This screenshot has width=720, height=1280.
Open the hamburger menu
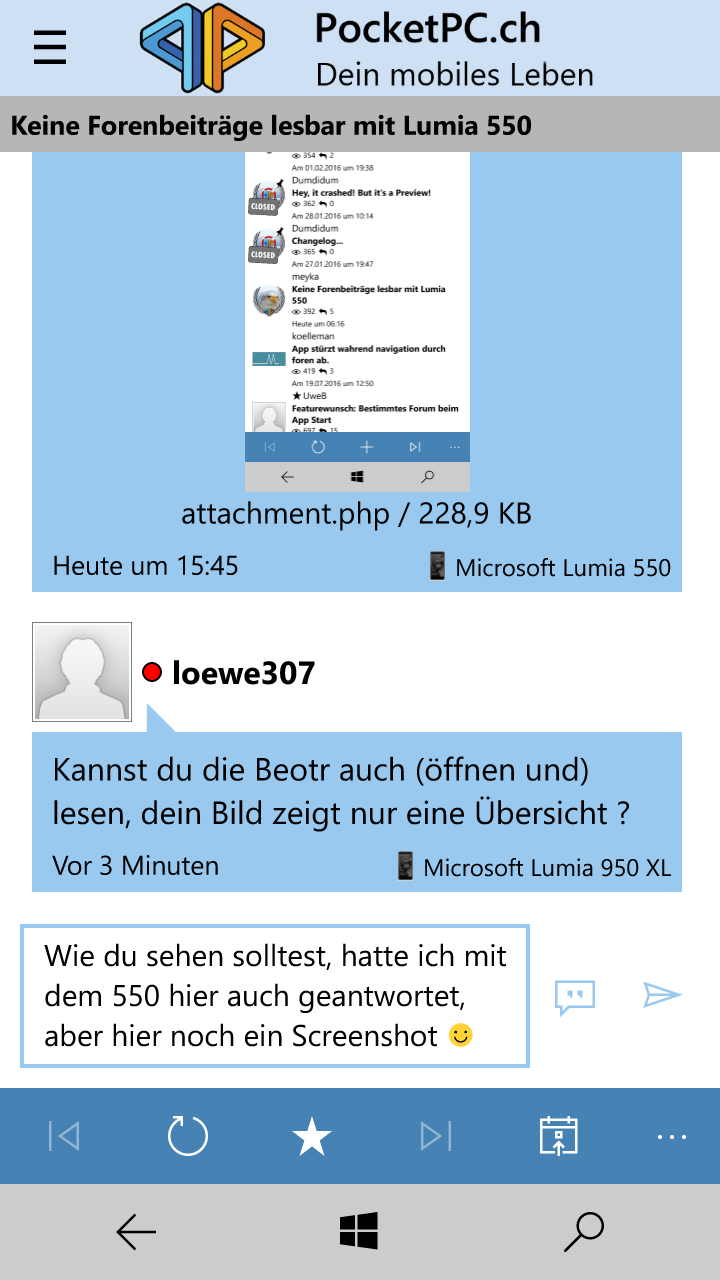click(x=50, y=47)
